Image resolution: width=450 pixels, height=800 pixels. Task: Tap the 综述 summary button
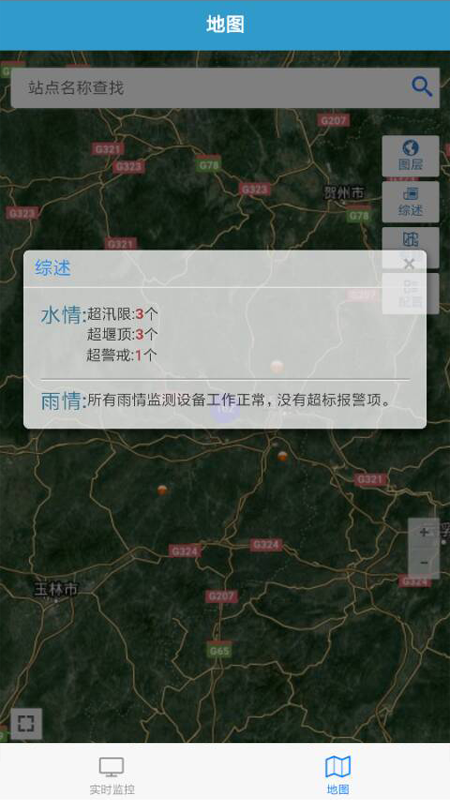click(410, 202)
